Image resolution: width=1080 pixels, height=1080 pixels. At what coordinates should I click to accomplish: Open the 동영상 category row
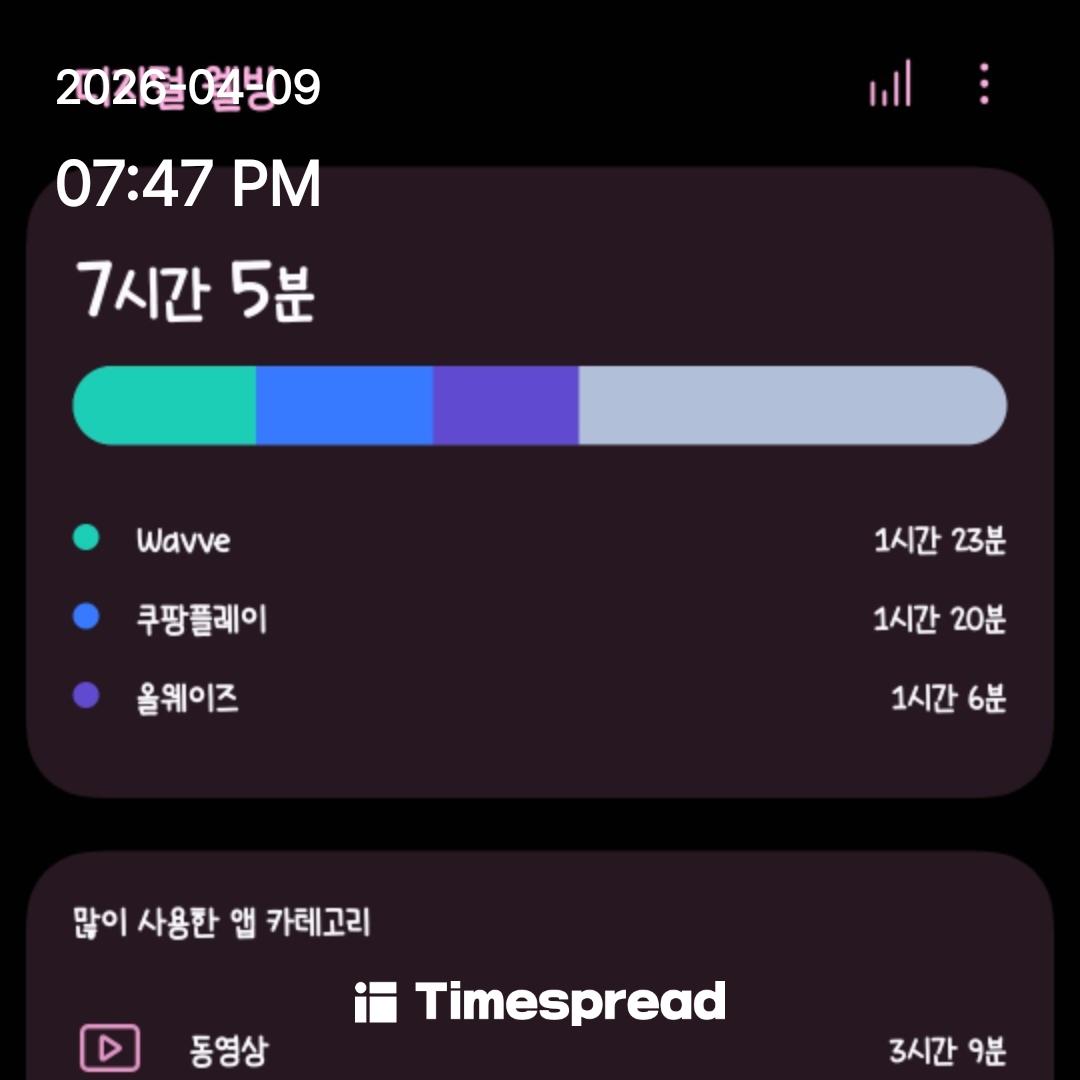pyautogui.click(x=540, y=1050)
